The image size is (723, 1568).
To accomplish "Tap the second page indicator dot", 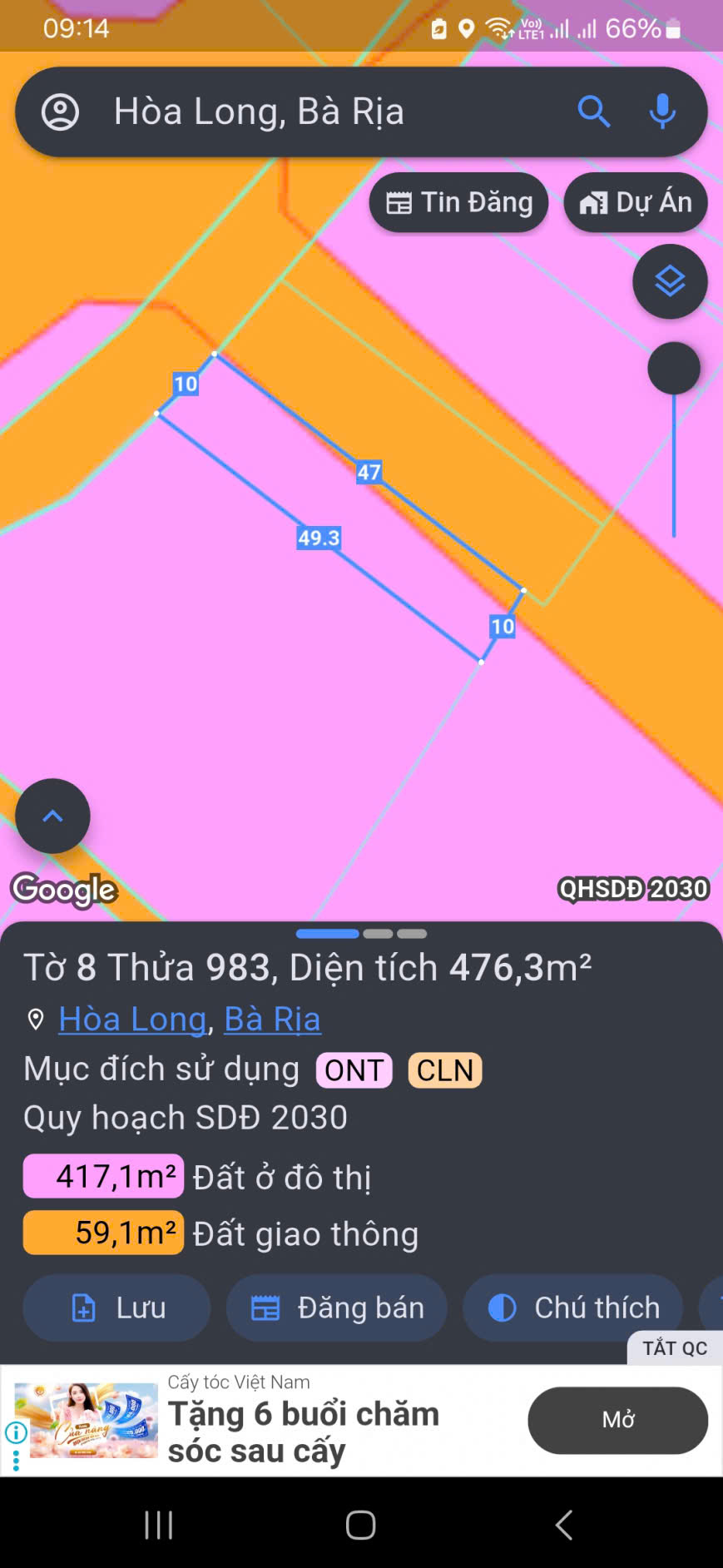I will pyautogui.click(x=379, y=934).
